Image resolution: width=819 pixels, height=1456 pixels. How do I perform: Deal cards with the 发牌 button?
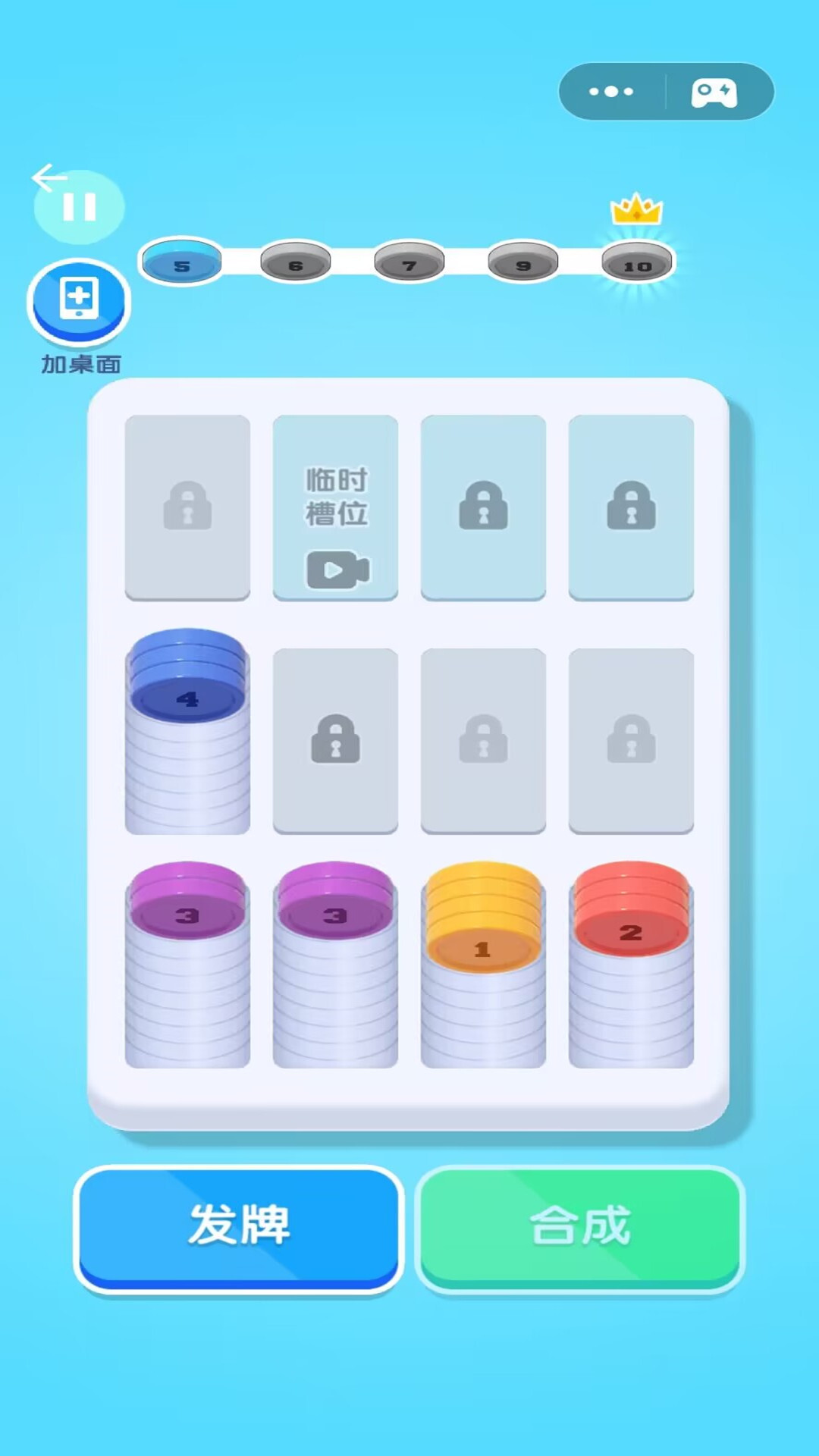[x=239, y=1226]
